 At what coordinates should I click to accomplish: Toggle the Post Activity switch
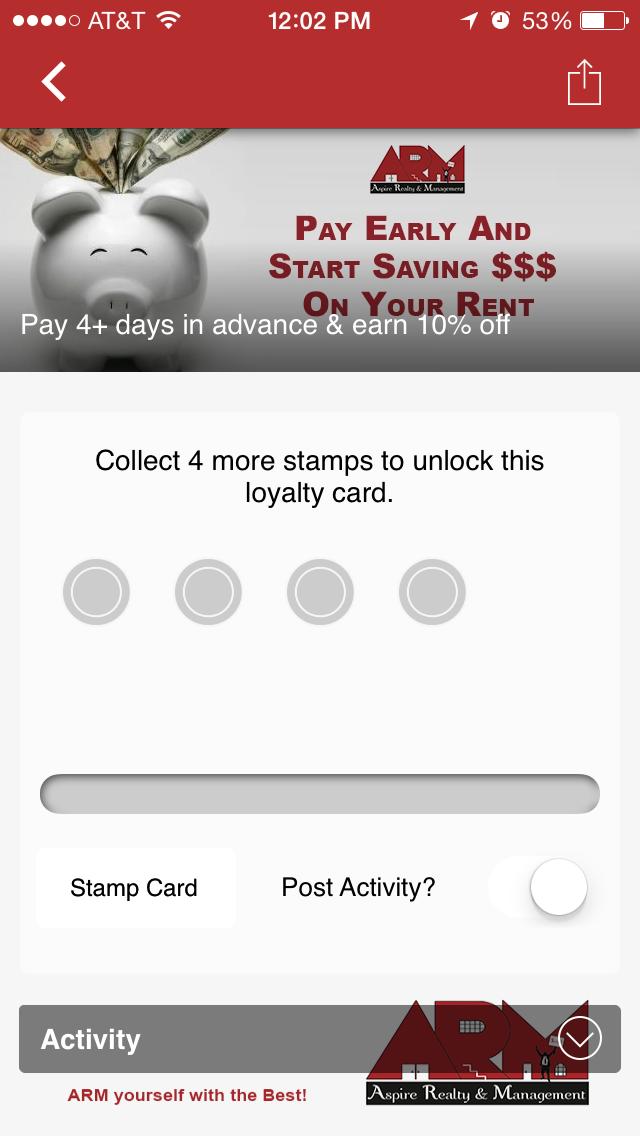click(x=541, y=887)
